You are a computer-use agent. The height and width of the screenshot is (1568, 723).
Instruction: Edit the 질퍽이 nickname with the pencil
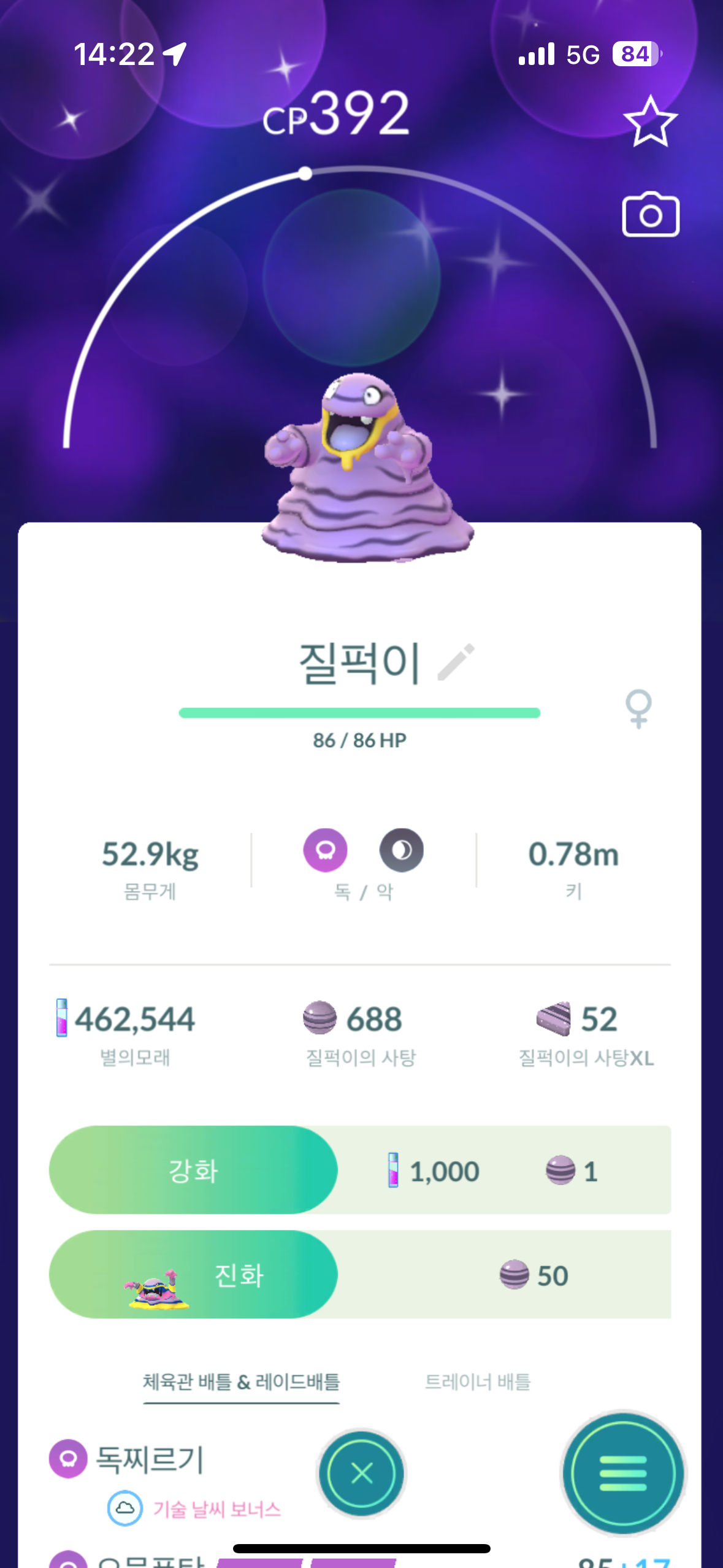coord(456,661)
